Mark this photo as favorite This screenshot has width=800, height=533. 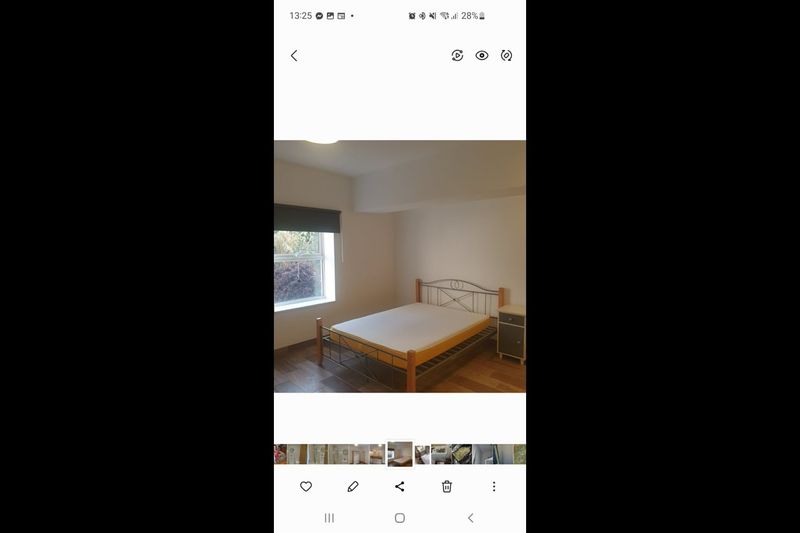coord(306,487)
